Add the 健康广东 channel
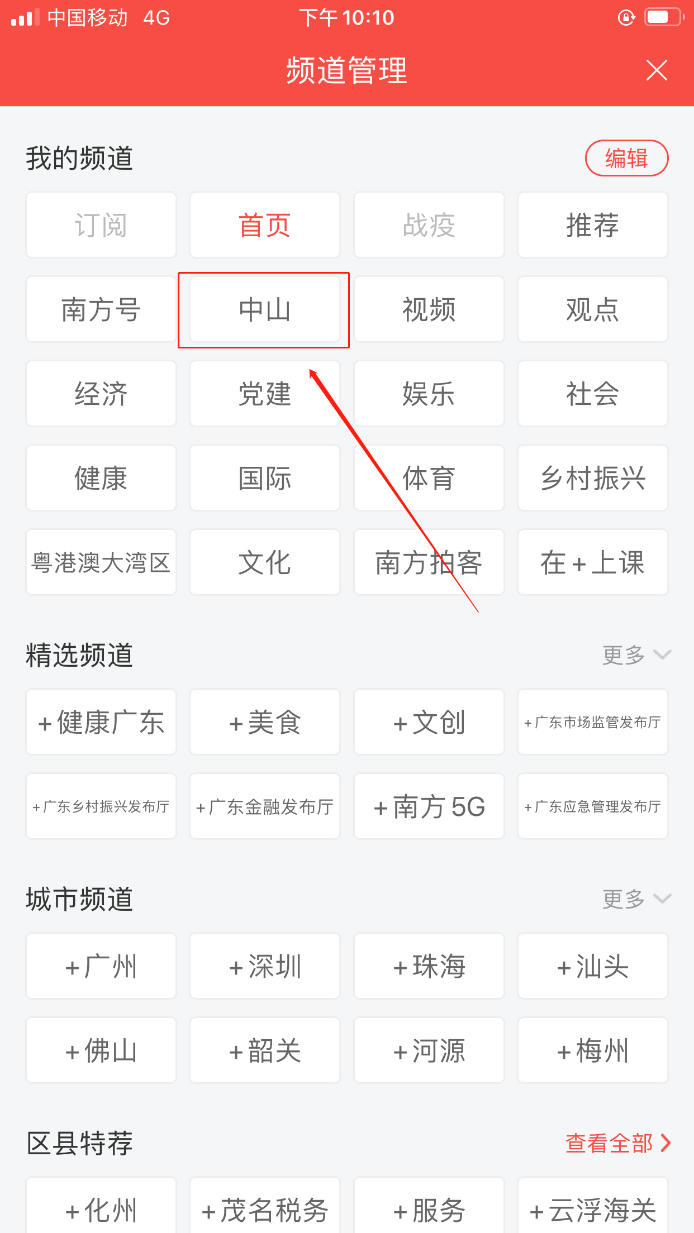 click(x=101, y=722)
